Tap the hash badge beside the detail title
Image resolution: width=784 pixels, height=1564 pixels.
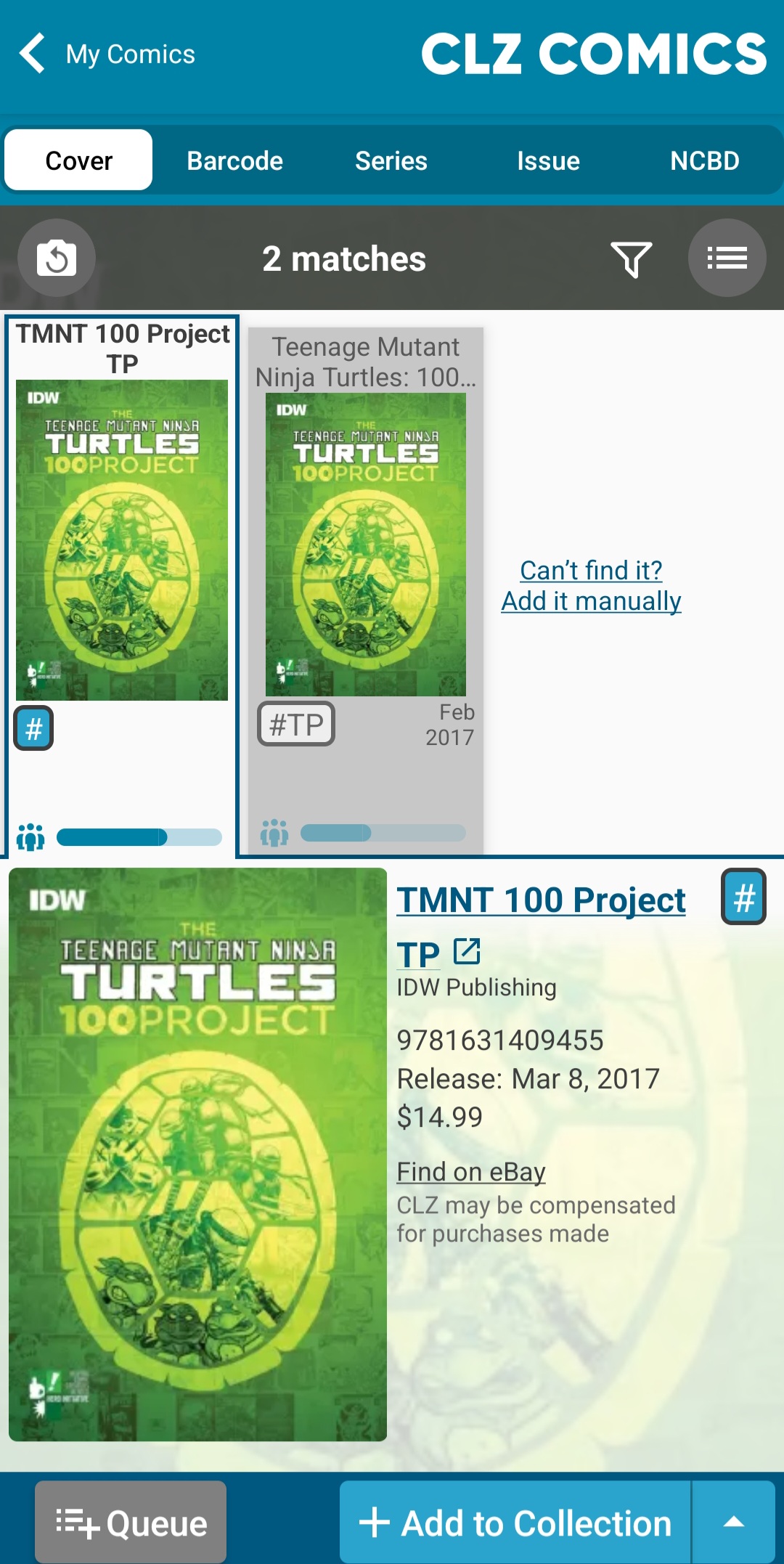[743, 897]
